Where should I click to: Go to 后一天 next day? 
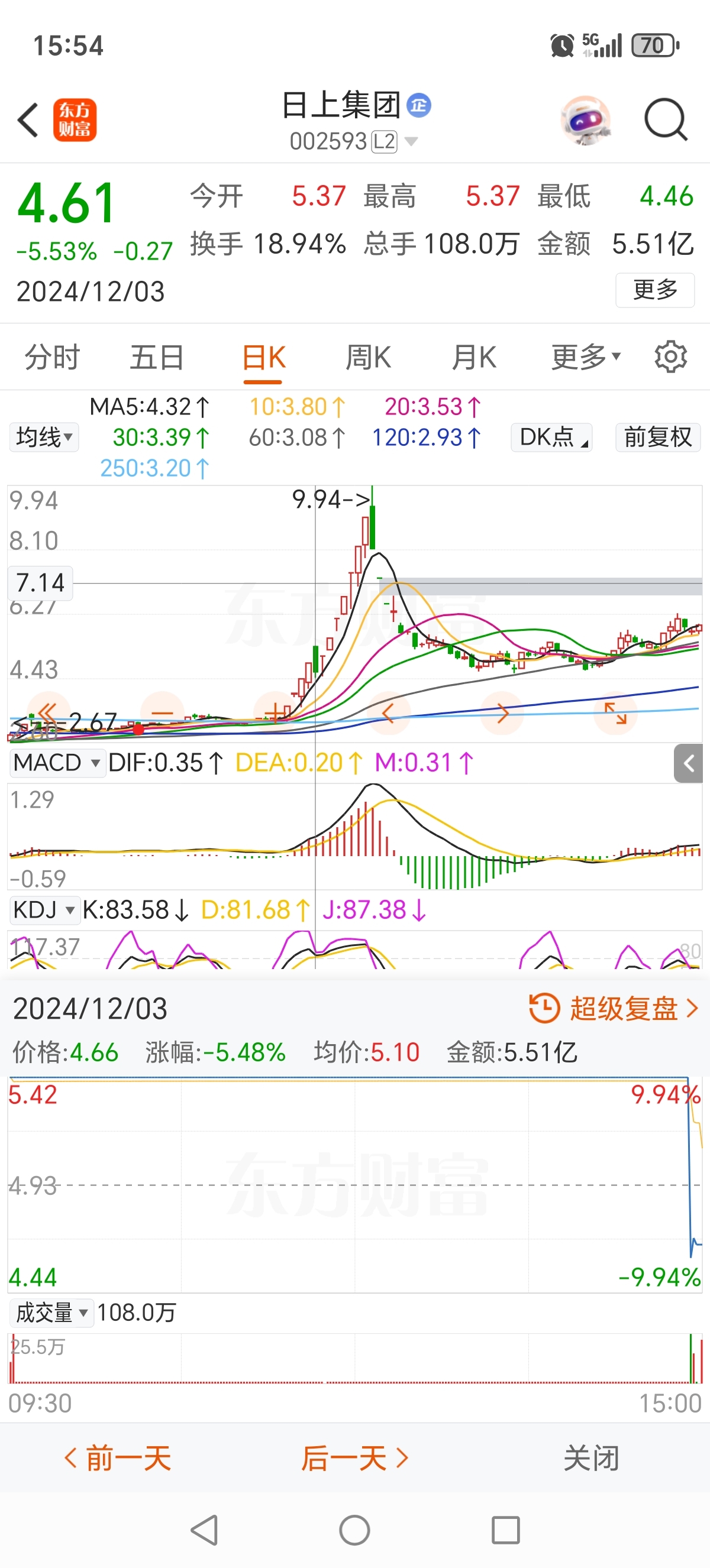coord(354,1459)
